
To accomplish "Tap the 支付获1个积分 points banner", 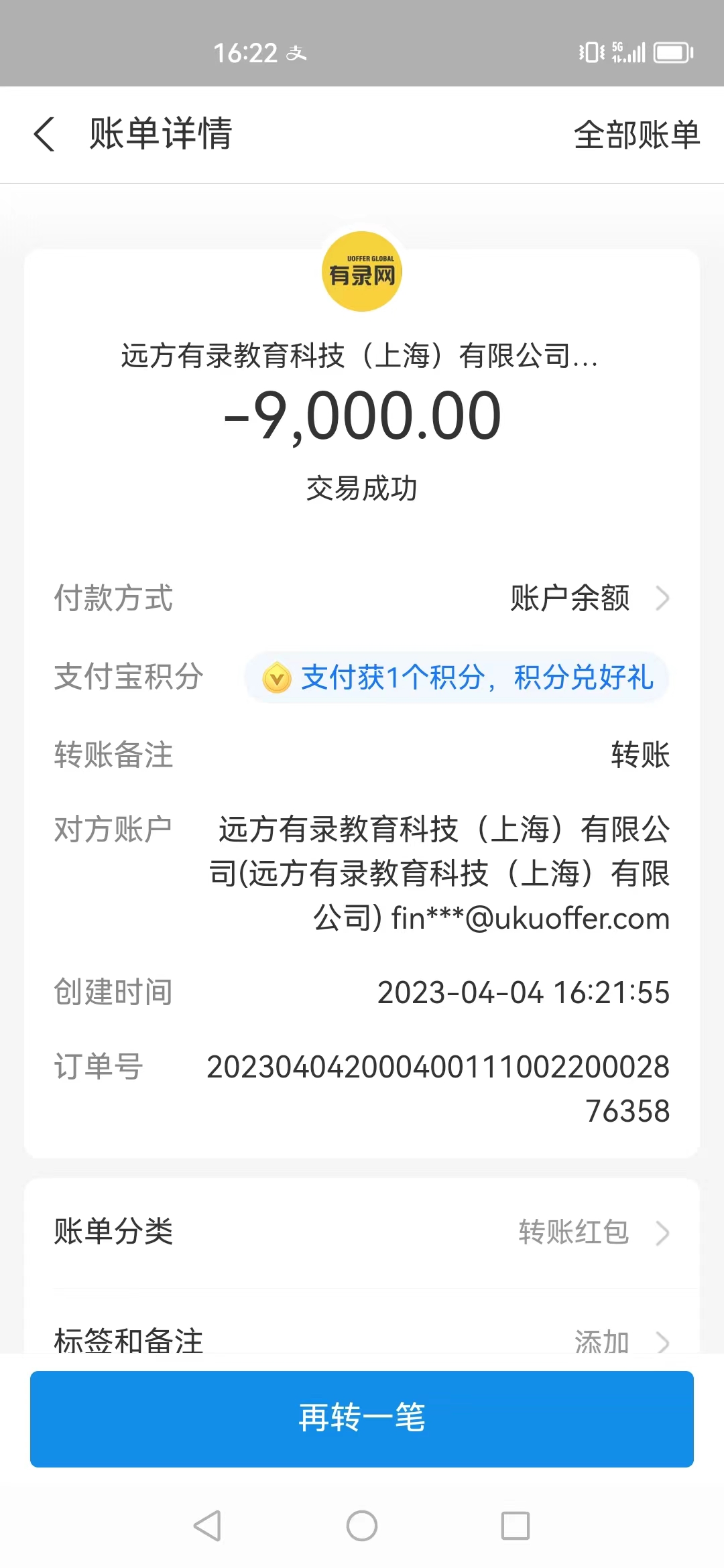I will pos(457,677).
